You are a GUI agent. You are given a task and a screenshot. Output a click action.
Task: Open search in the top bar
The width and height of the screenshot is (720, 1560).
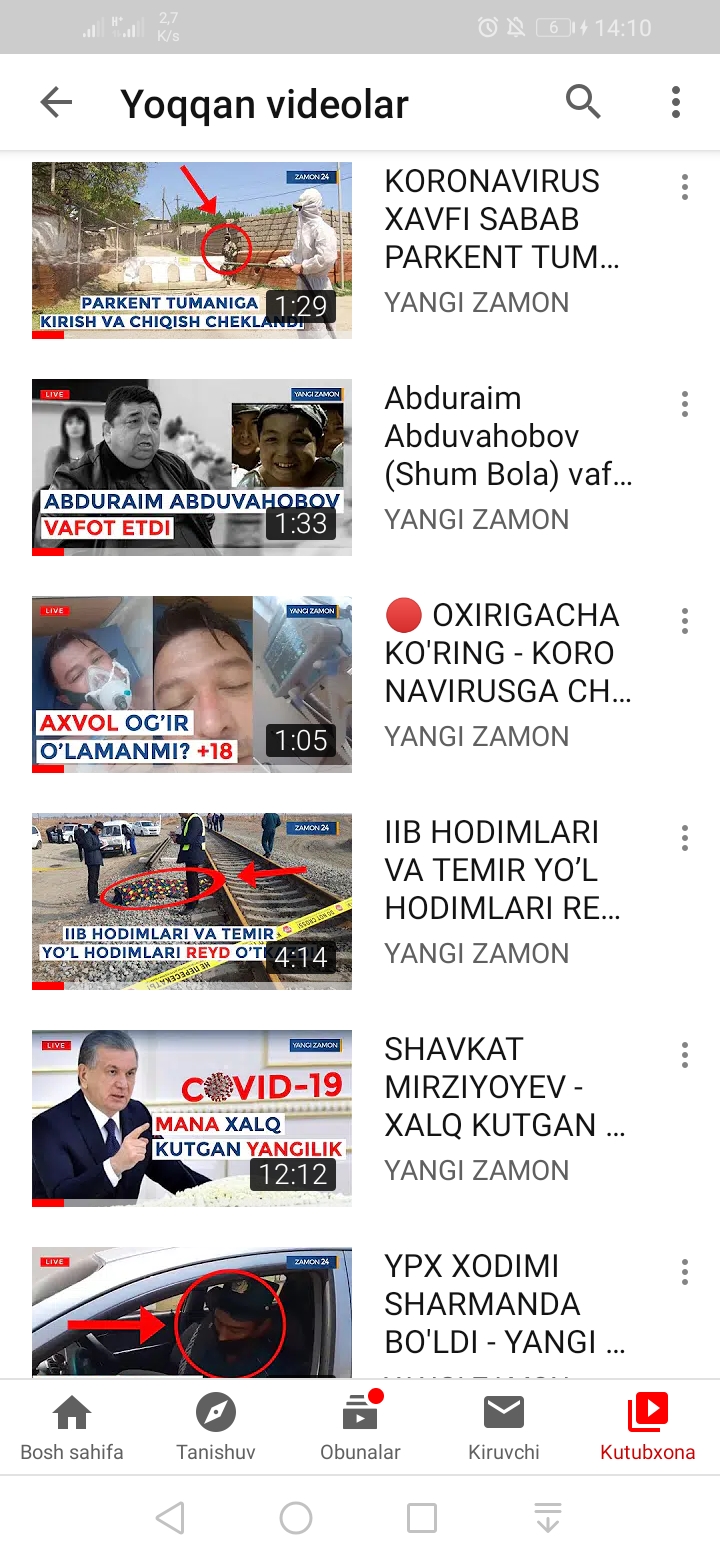click(583, 102)
